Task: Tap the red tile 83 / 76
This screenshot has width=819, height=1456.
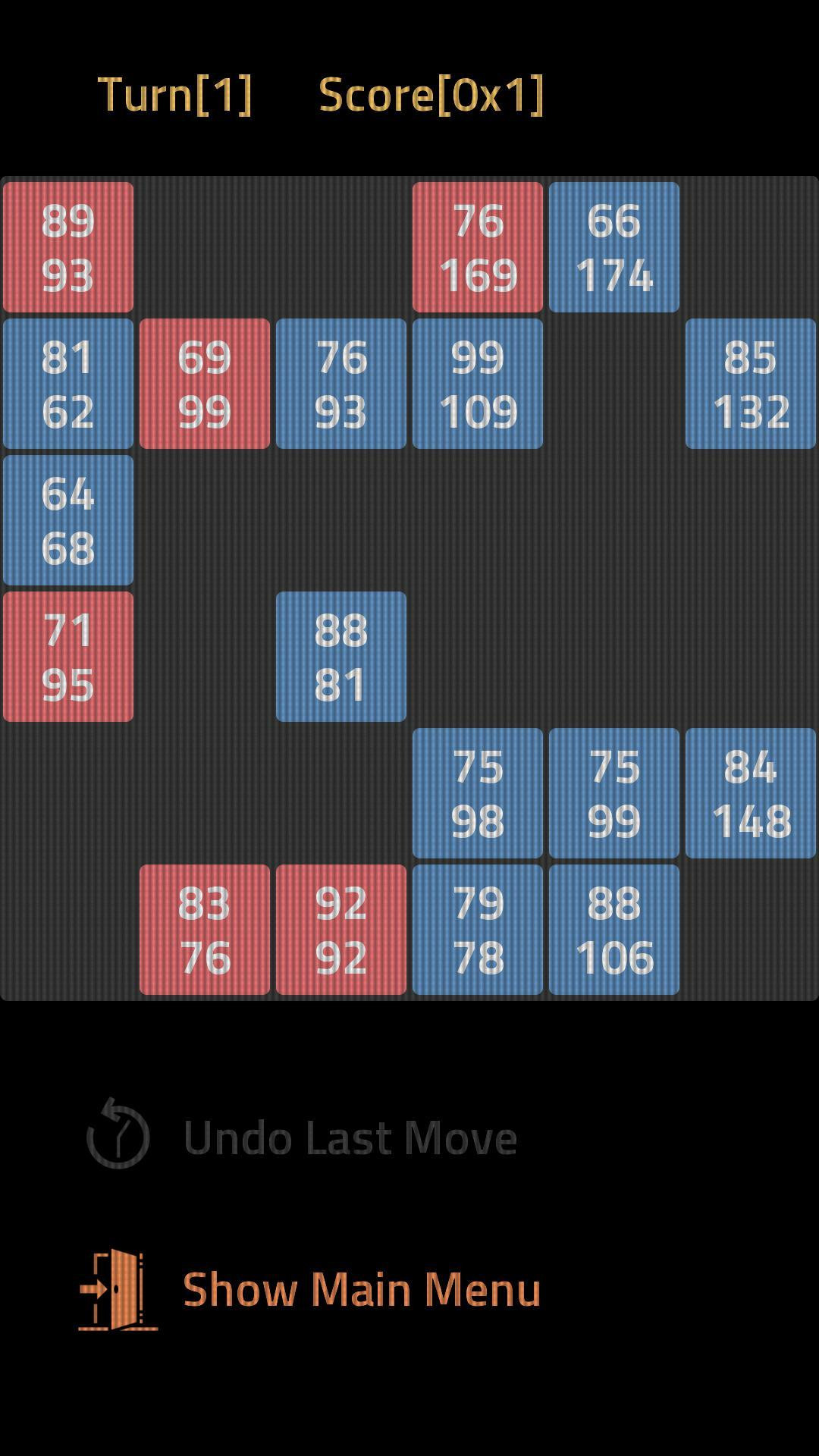Action: point(205,930)
